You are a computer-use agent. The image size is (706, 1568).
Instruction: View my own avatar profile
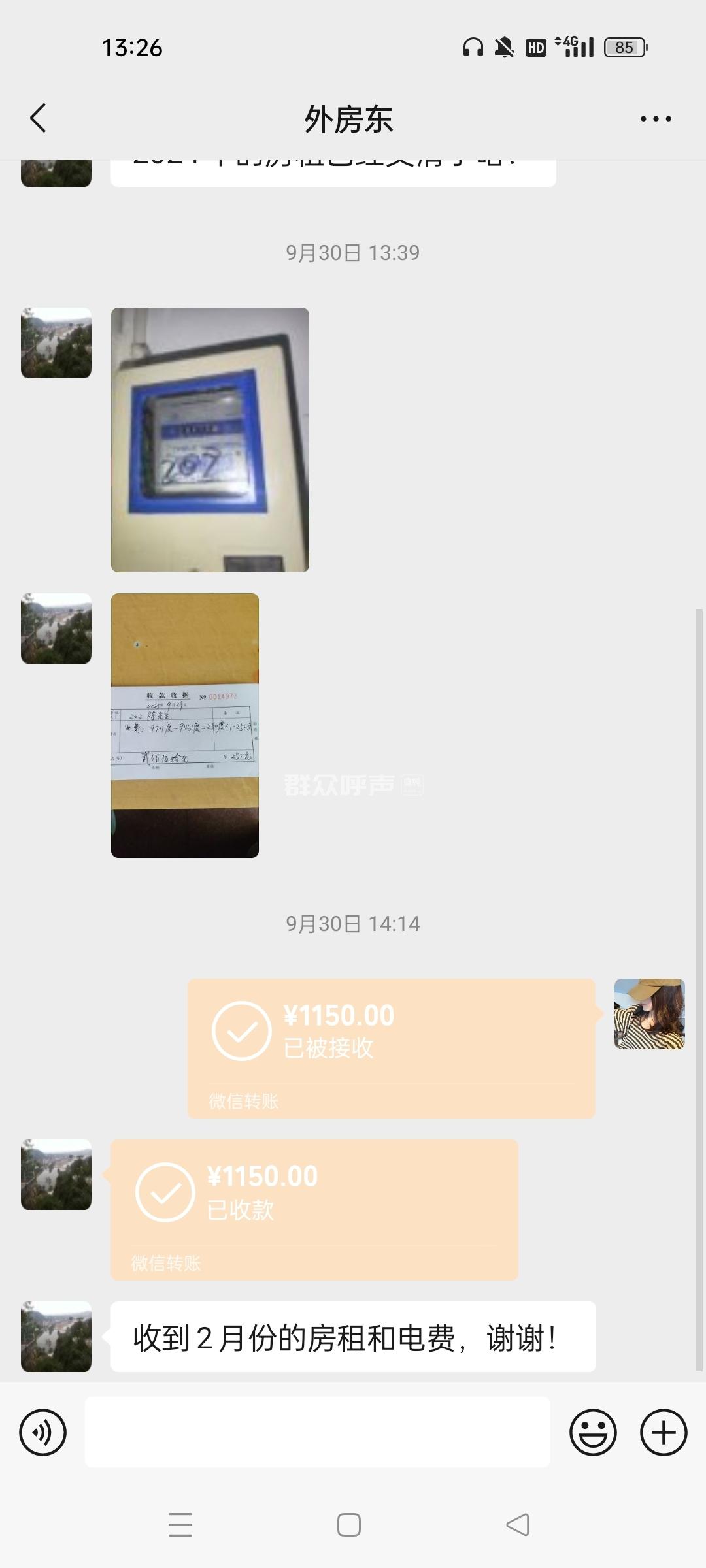click(649, 1013)
